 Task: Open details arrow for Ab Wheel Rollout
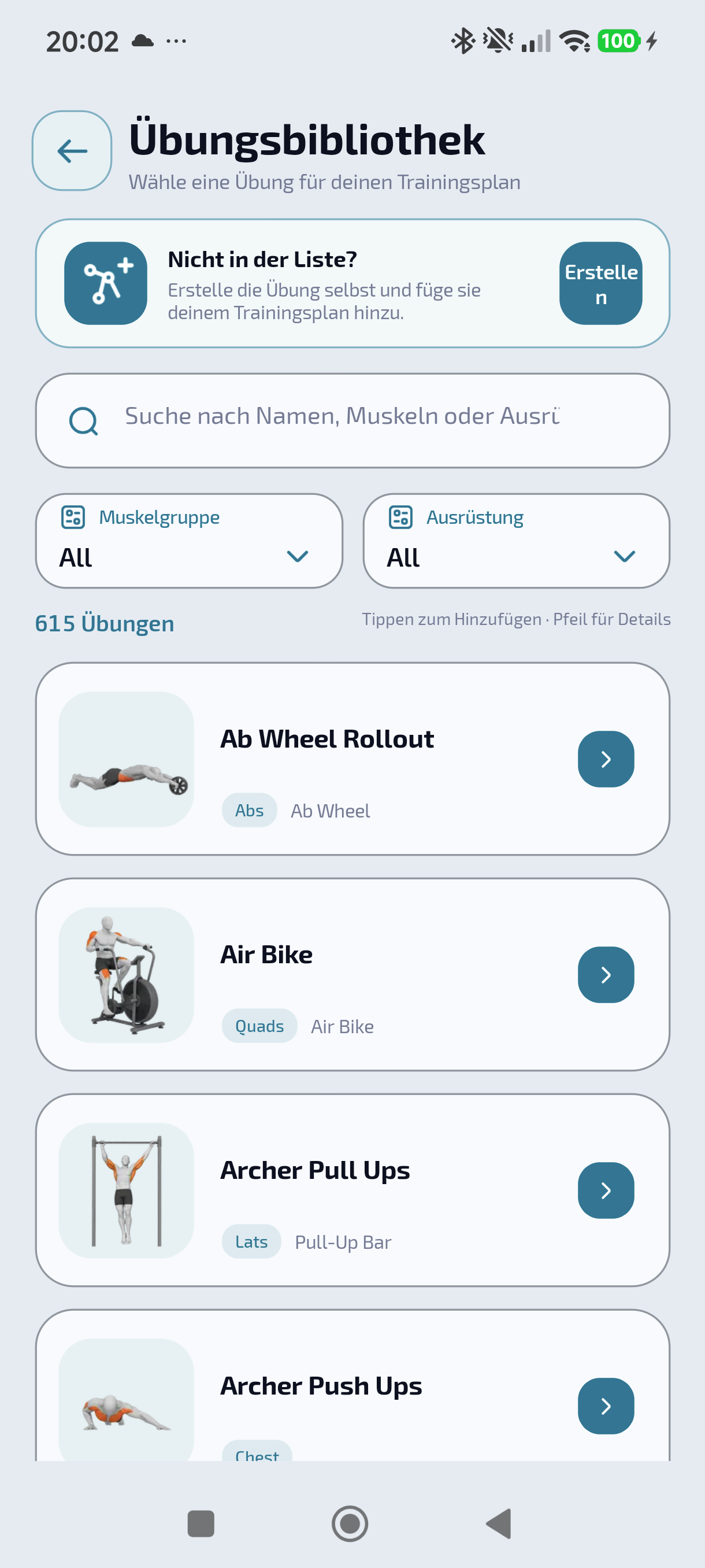(x=606, y=759)
